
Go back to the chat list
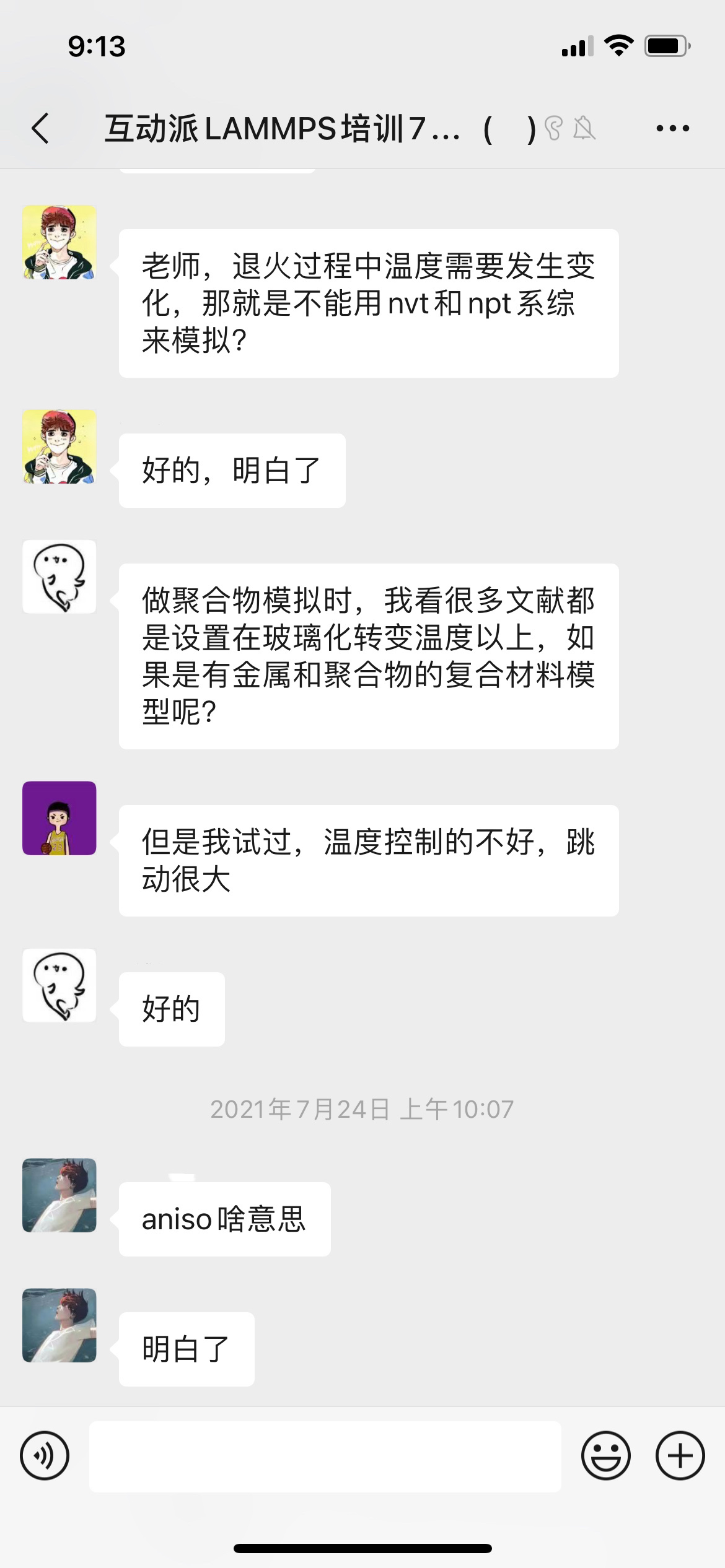pos(41,129)
